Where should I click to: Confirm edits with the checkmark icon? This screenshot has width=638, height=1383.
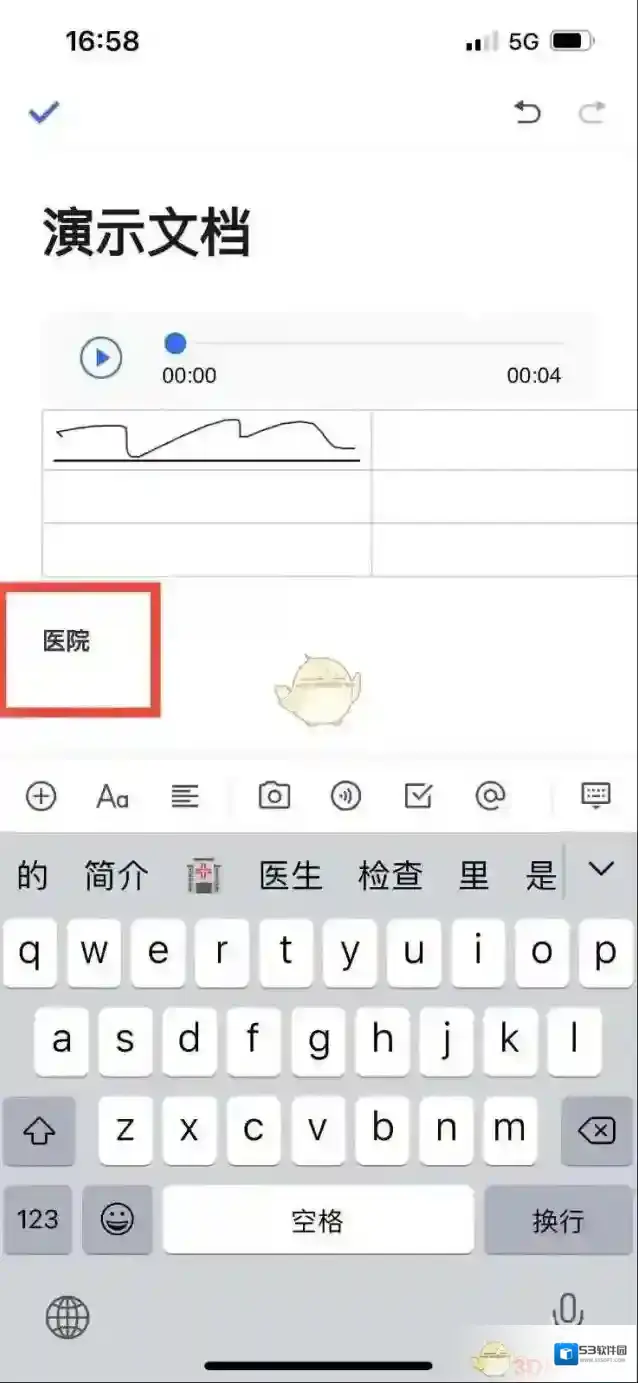tap(44, 112)
